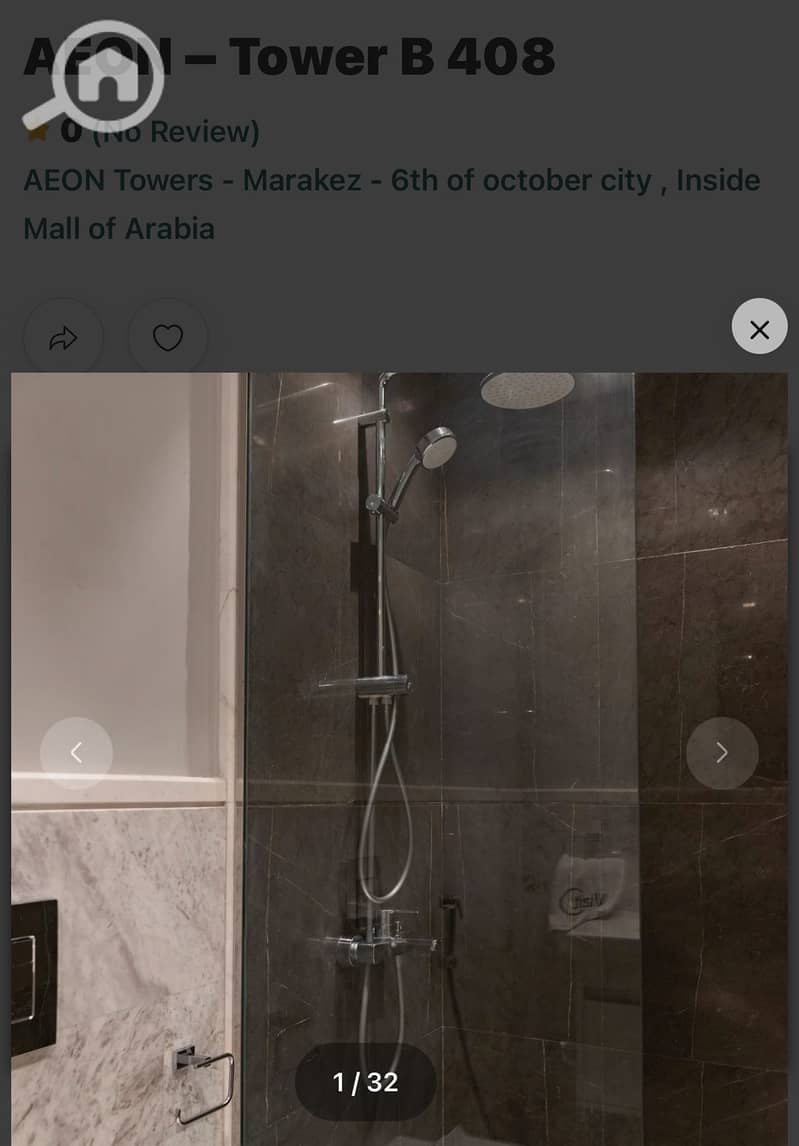This screenshot has height=1146, width=799.
Task: Go to the next photo
Action: pyautogui.click(x=722, y=753)
